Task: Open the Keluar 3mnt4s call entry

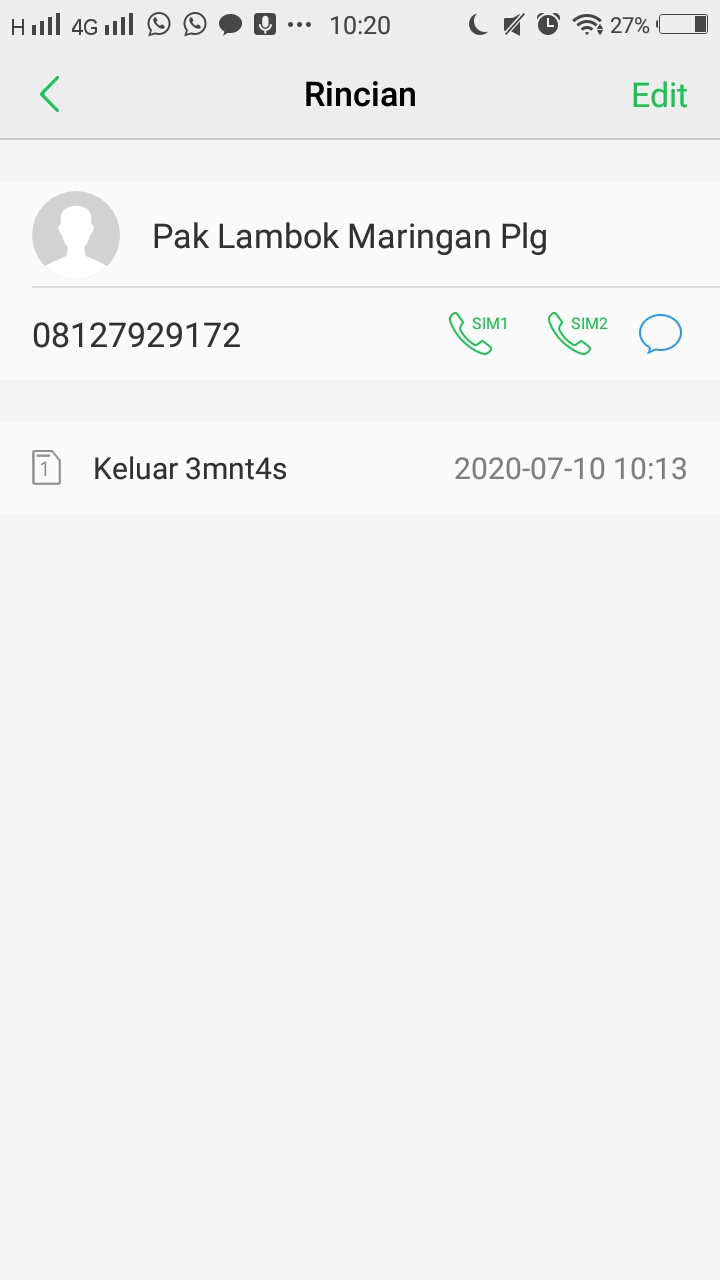Action: point(360,468)
